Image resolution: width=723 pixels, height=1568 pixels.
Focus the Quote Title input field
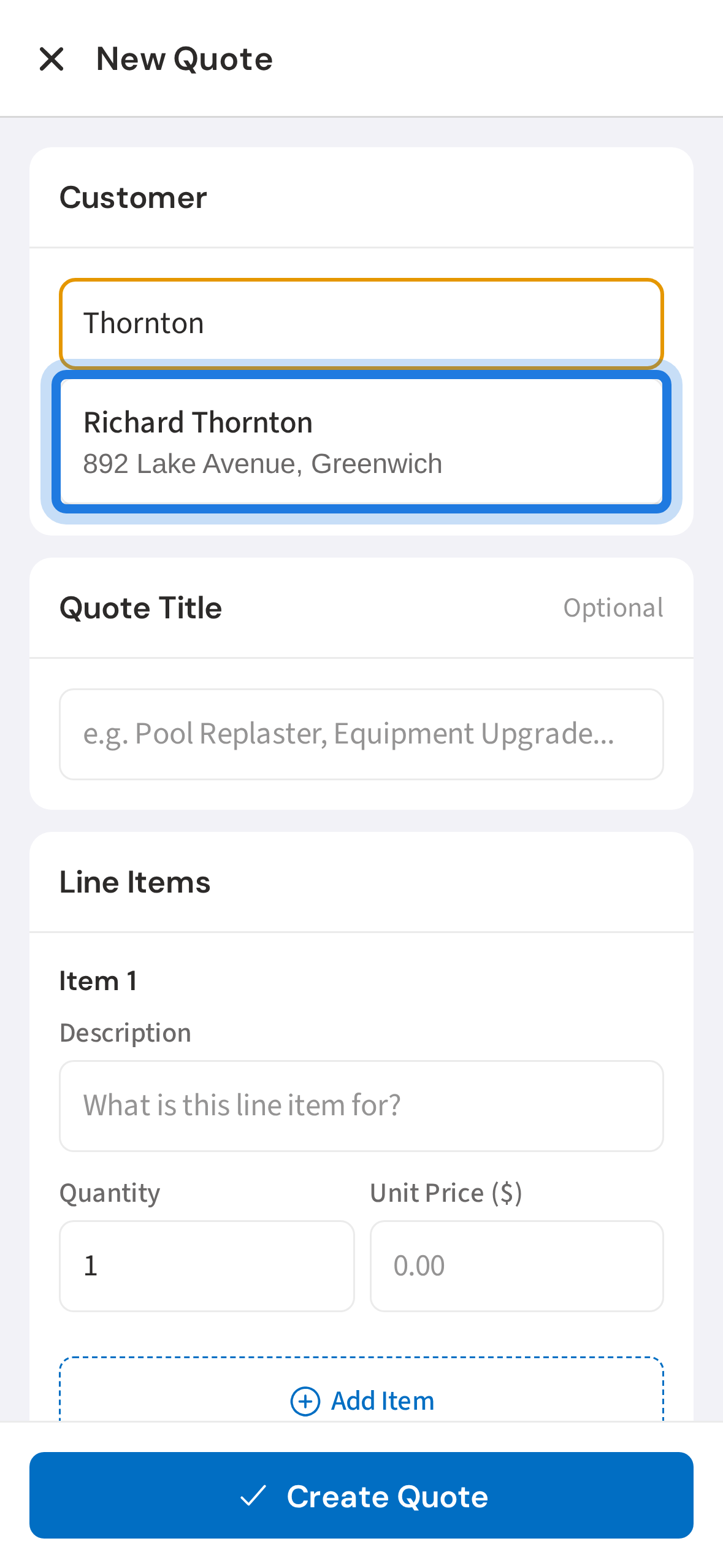[361, 734]
